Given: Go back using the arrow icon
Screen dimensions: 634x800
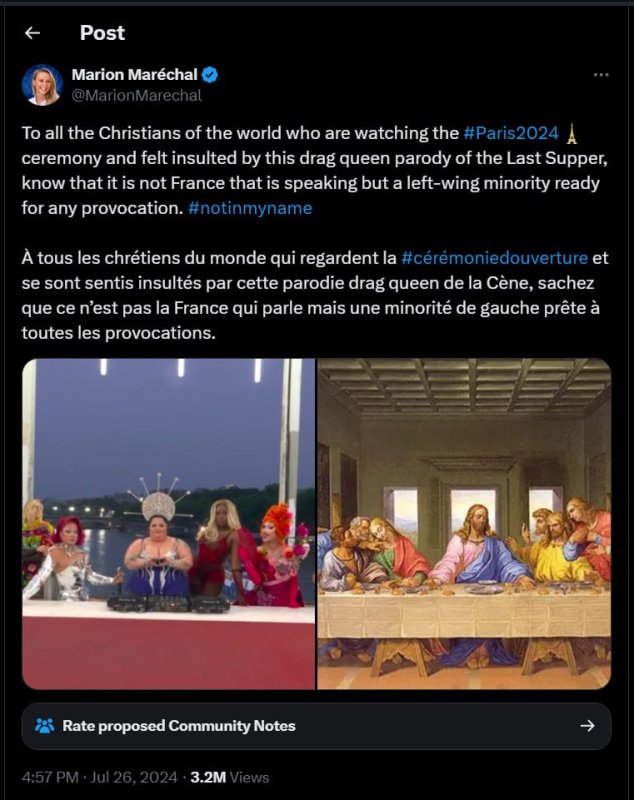Looking at the screenshot, I should click(32, 32).
